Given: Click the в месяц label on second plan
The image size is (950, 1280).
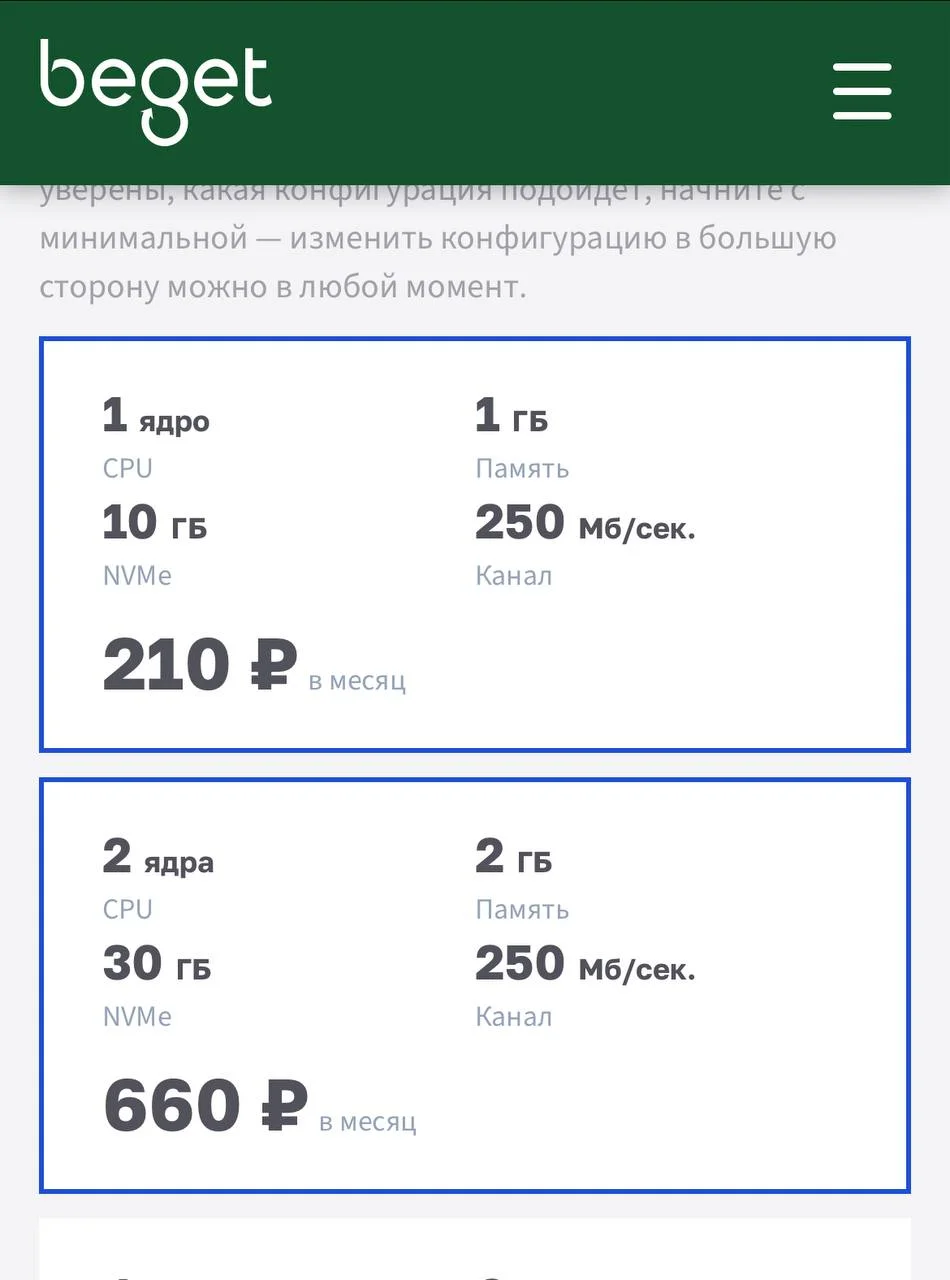Looking at the screenshot, I should (370, 1122).
